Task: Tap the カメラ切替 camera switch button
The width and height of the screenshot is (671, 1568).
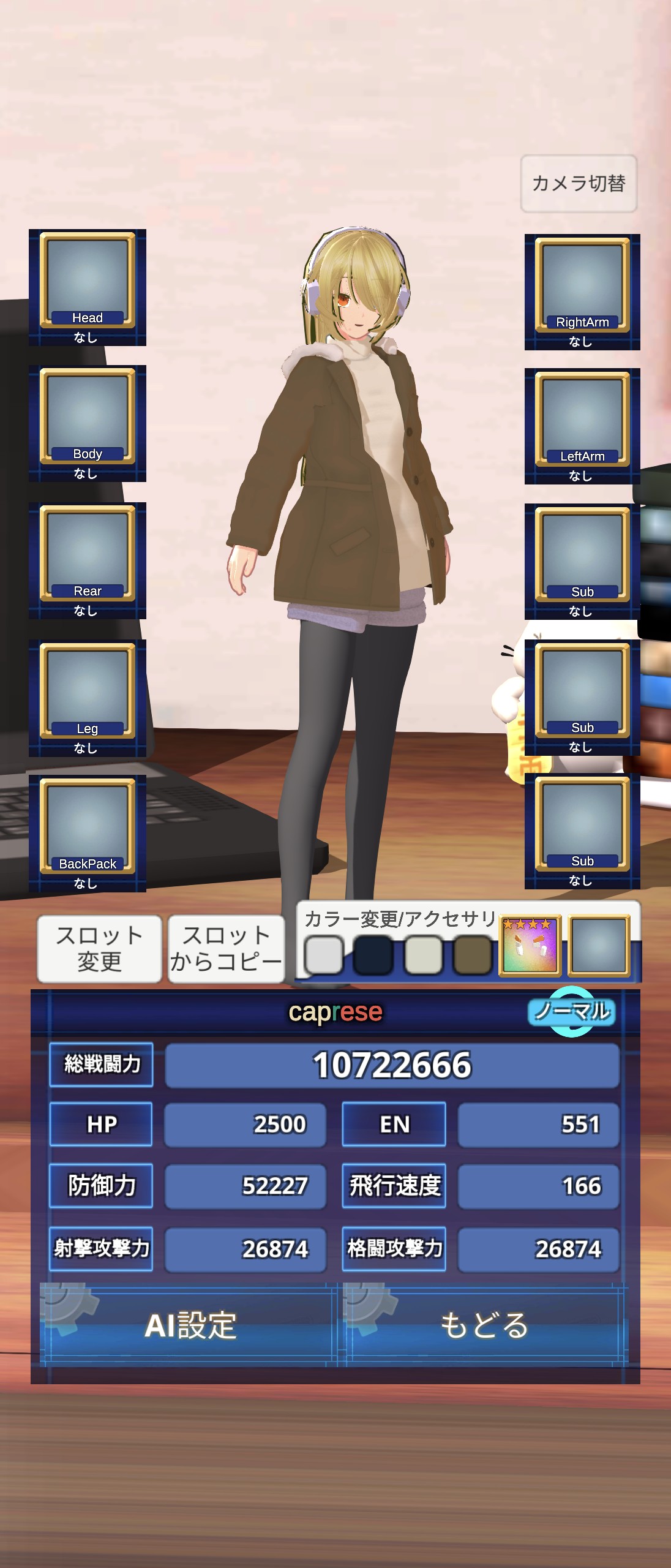Action: click(579, 184)
